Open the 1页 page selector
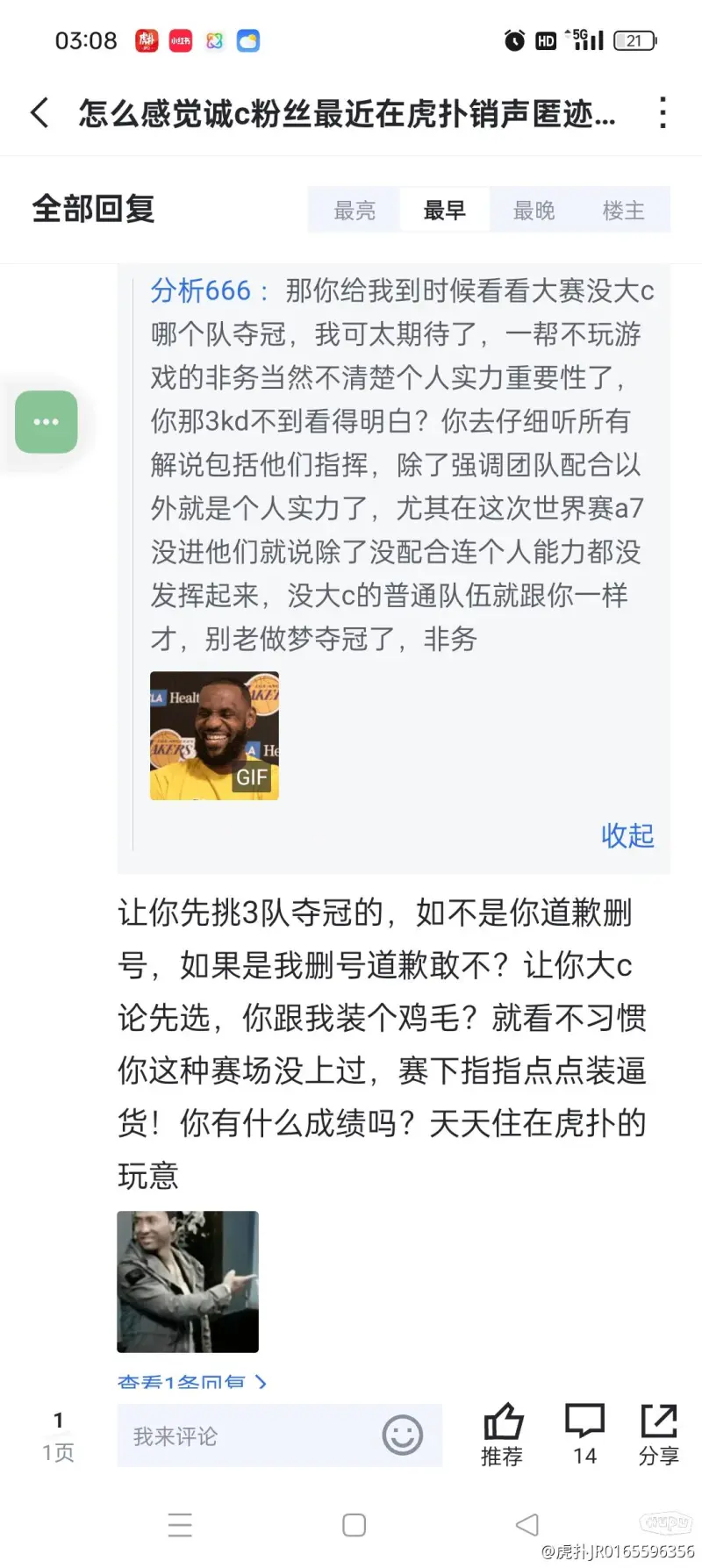The width and height of the screenshot is (702, 1568). (x=58, y=1436)
